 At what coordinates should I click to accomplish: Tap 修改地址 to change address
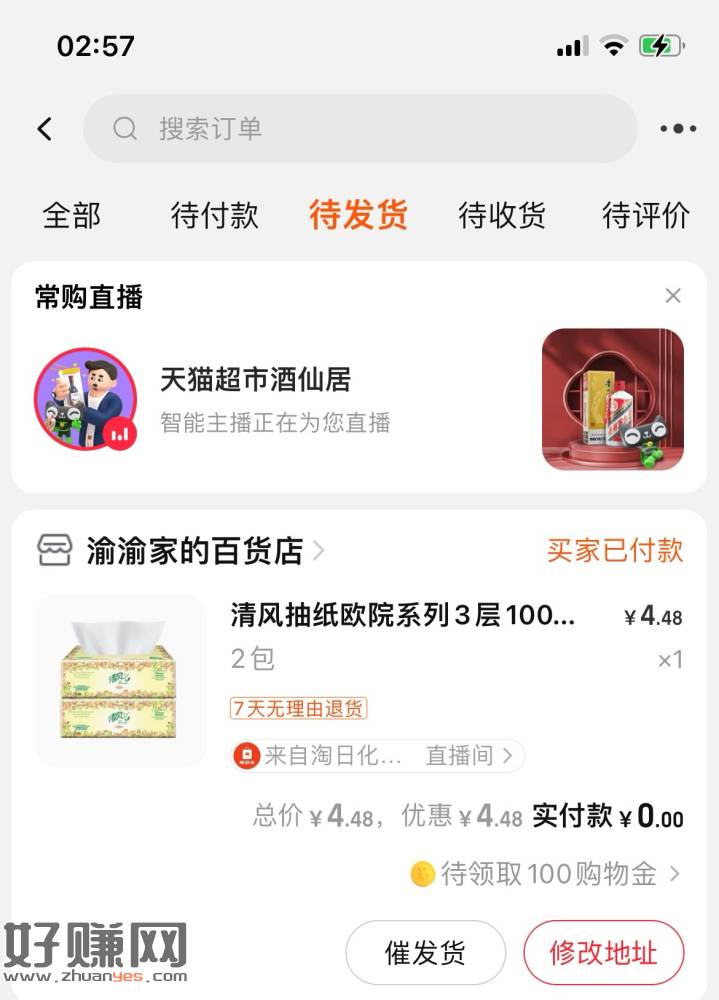coord(603,953)
